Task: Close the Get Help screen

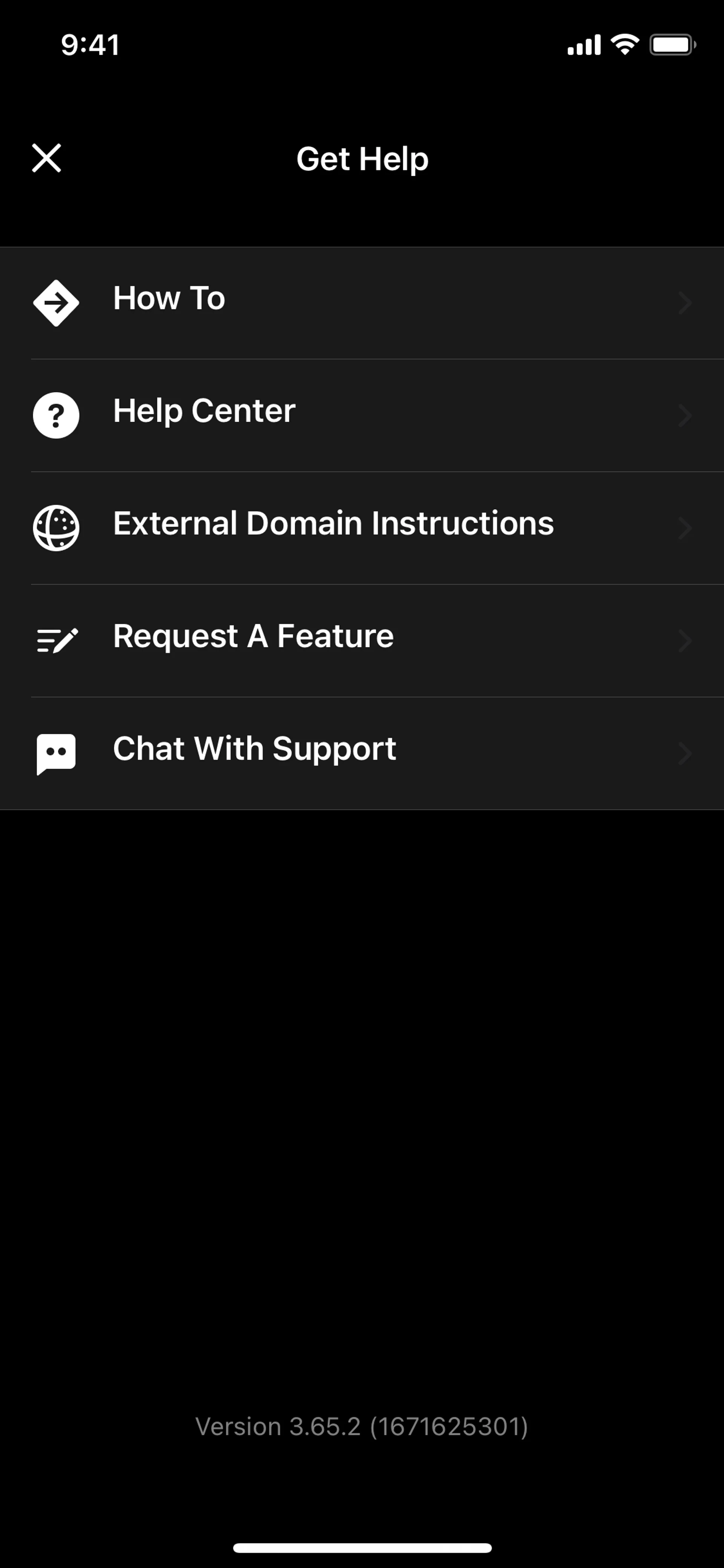Action: click(46, 158)
